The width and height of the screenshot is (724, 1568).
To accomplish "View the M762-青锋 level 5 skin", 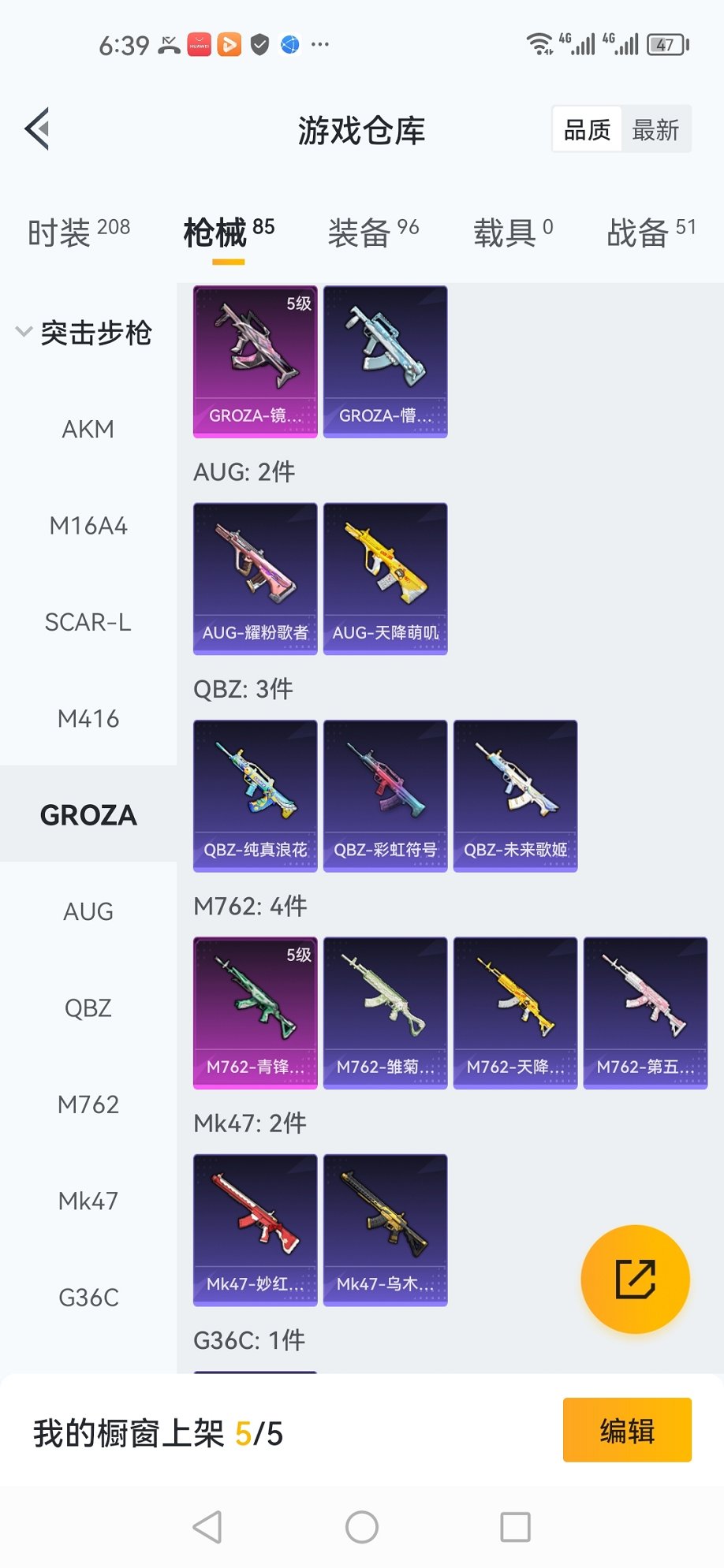I will tap(256, 1012).
